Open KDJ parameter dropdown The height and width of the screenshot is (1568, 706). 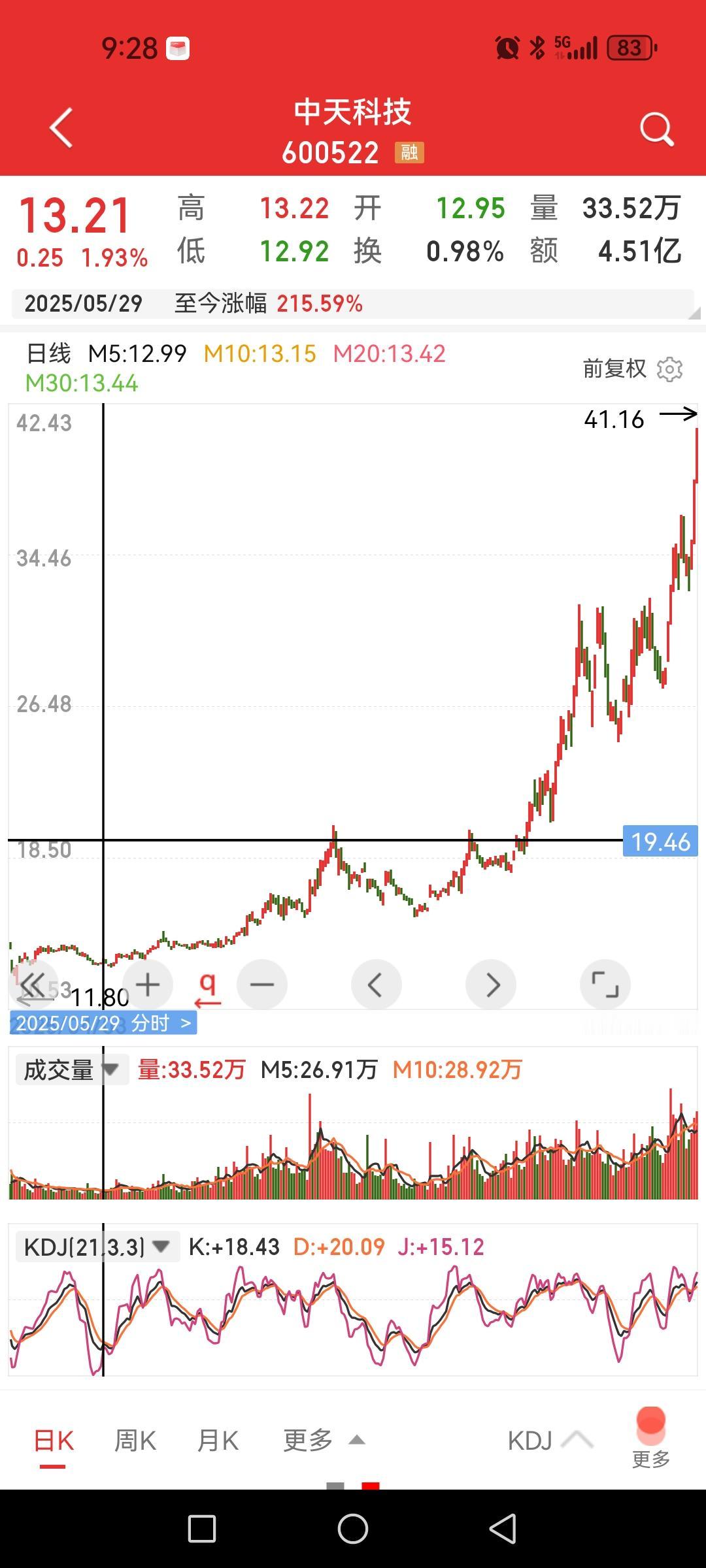(x=97, y=1247)
